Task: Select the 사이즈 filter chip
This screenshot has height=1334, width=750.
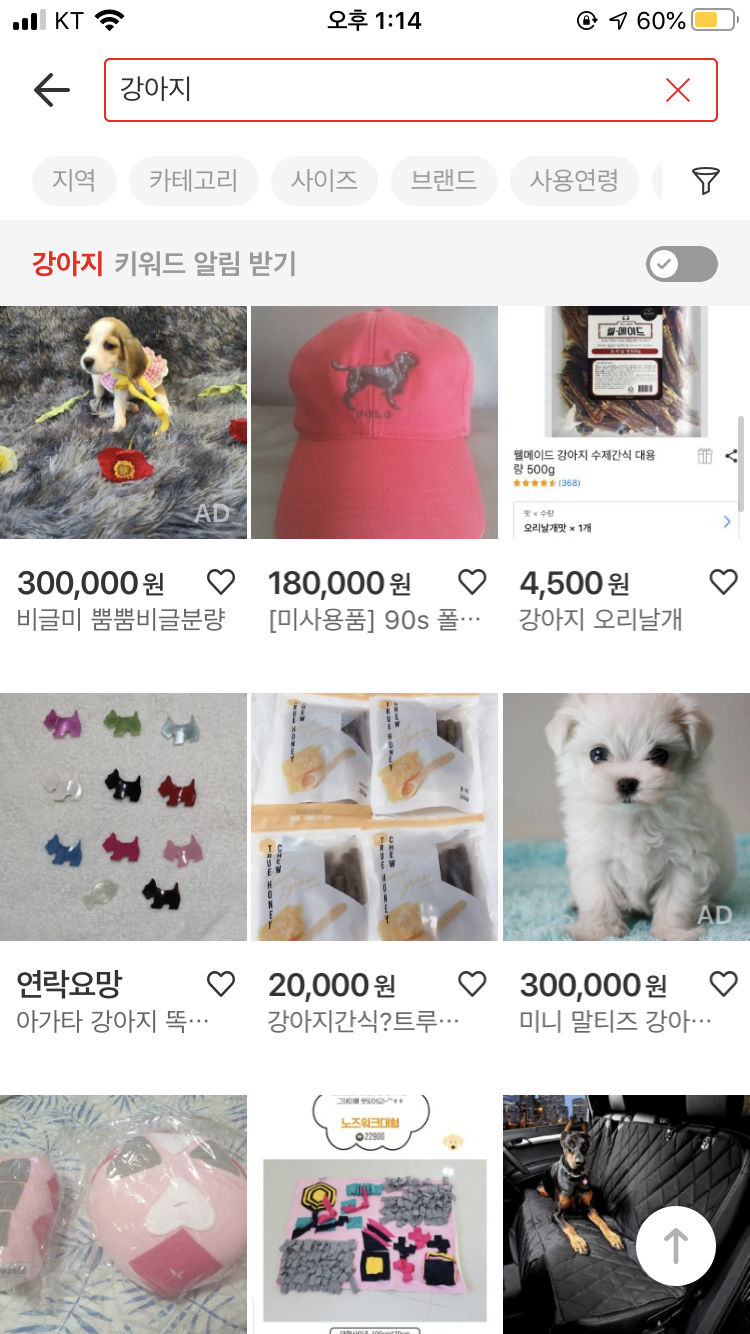Action: click(324, 181)
